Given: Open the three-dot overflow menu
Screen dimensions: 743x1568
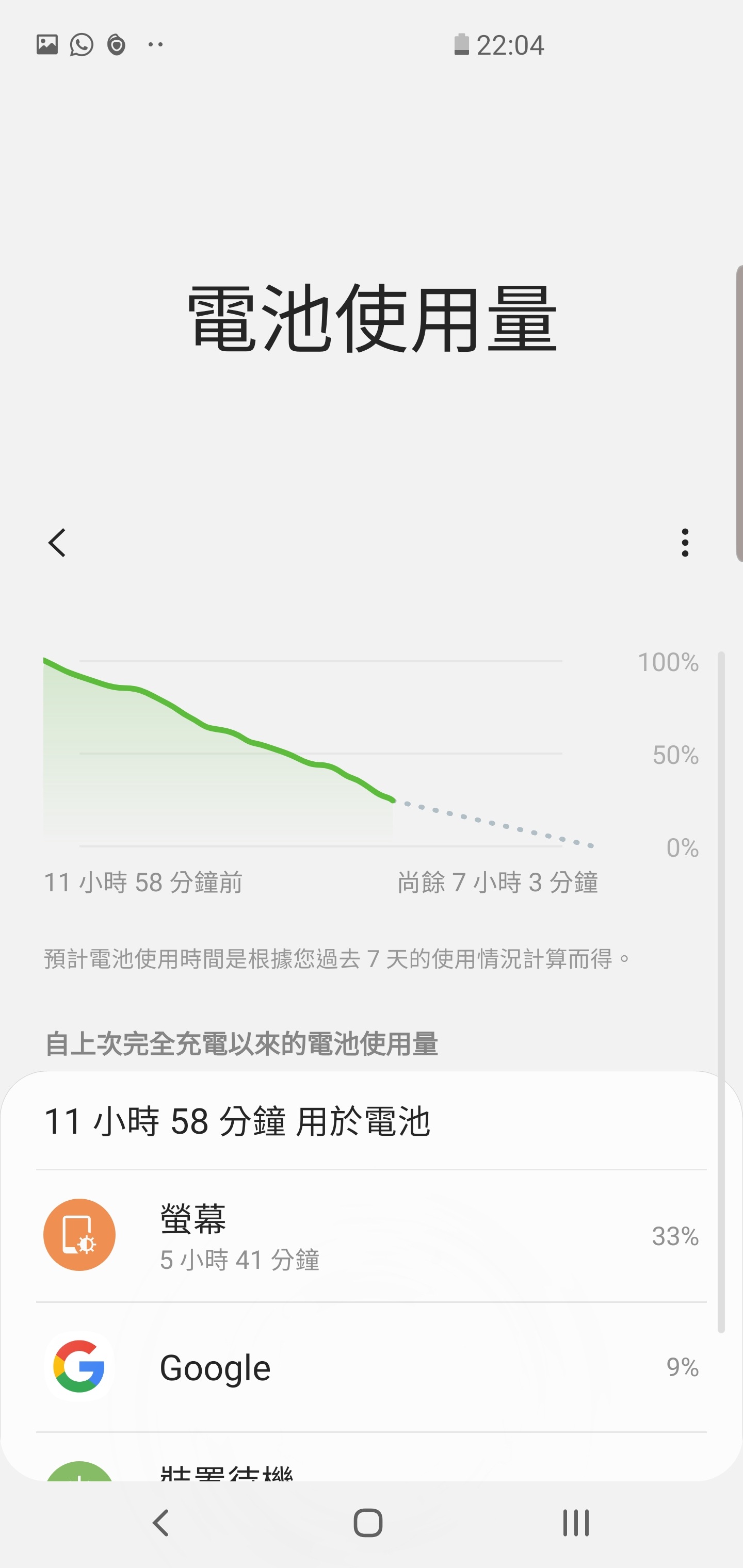Looking at the screenshot, I should tap(685, 542).
